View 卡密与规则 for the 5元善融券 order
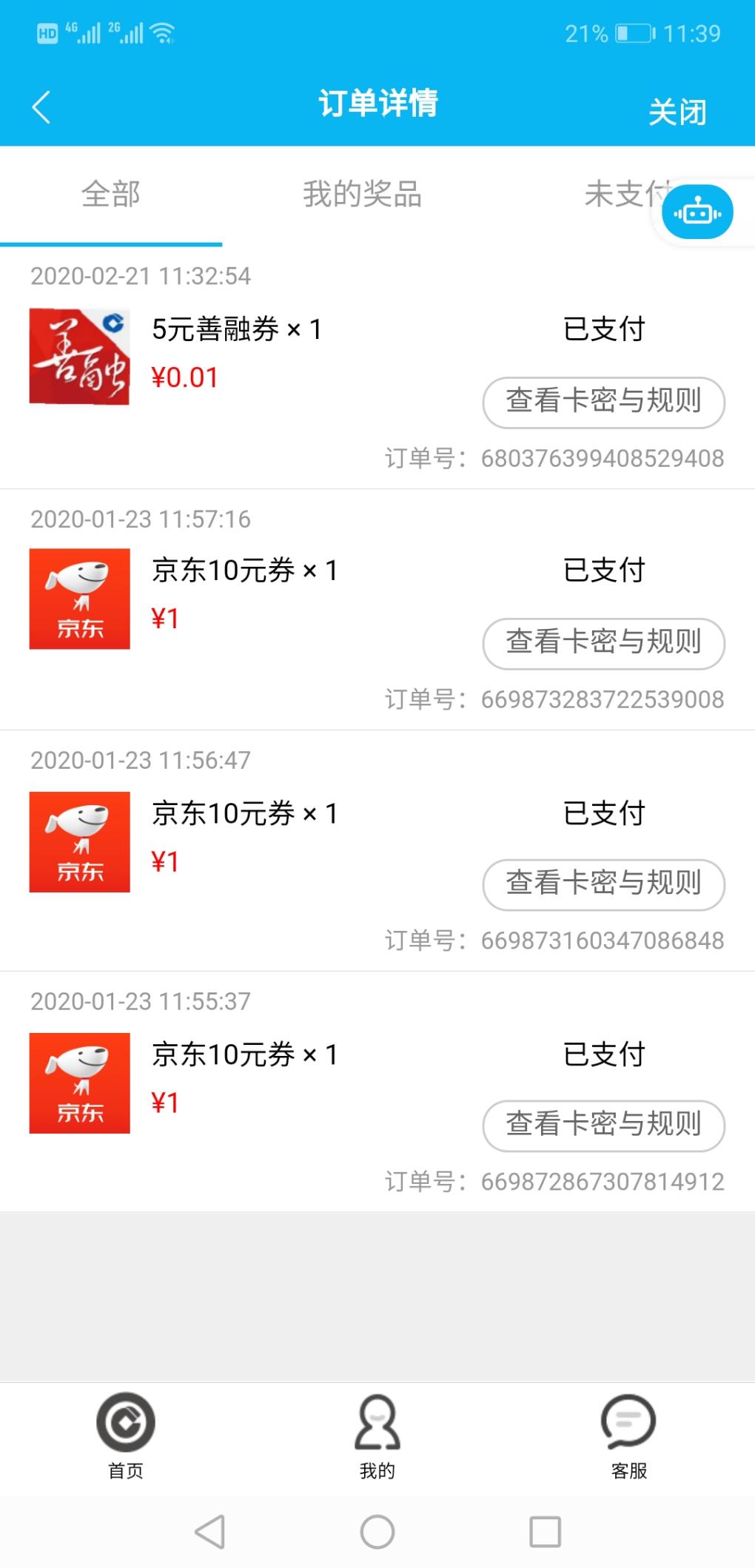This screenshot has width=755, height=1568. 603,402
